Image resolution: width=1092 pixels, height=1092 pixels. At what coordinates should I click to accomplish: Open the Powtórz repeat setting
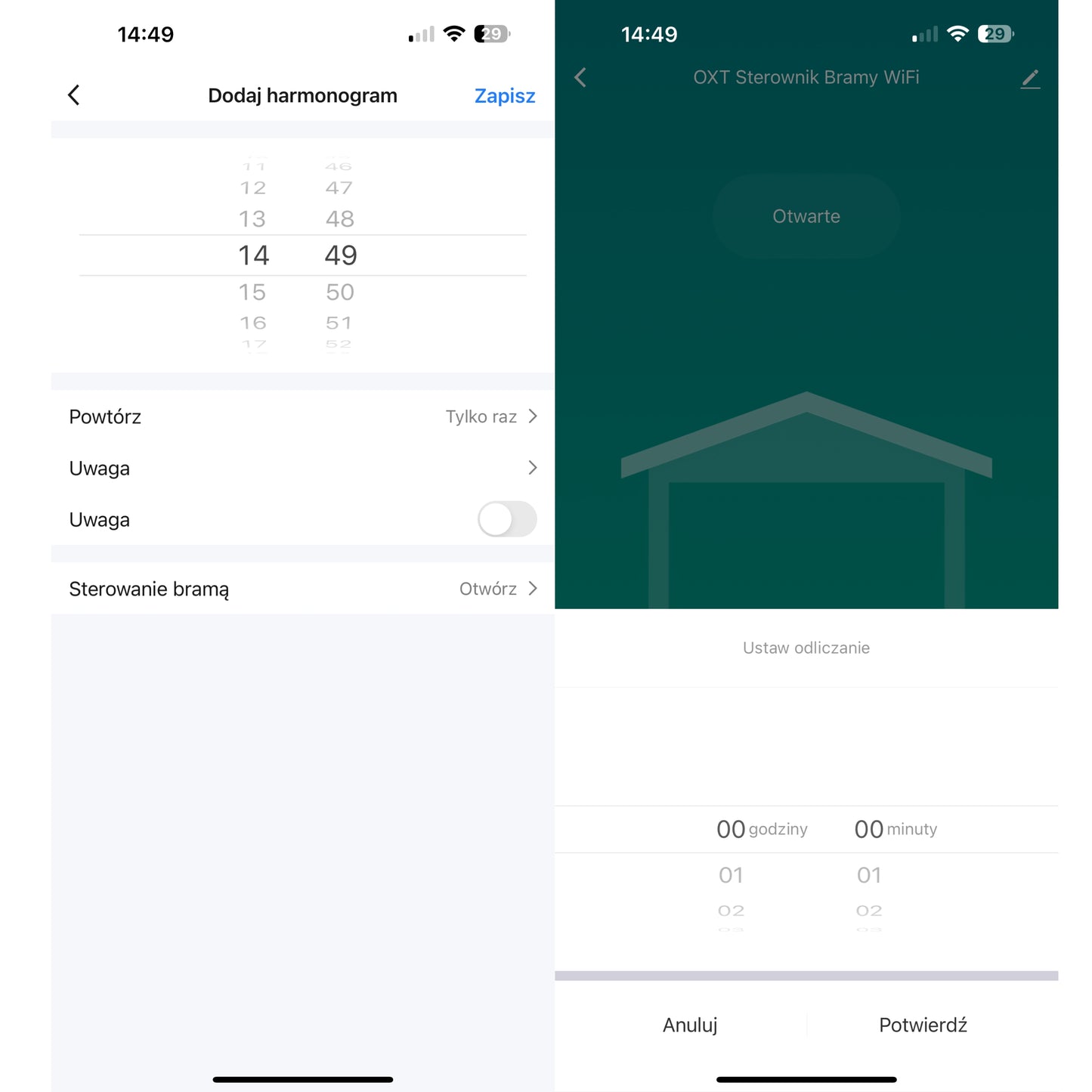coord(302,416)
